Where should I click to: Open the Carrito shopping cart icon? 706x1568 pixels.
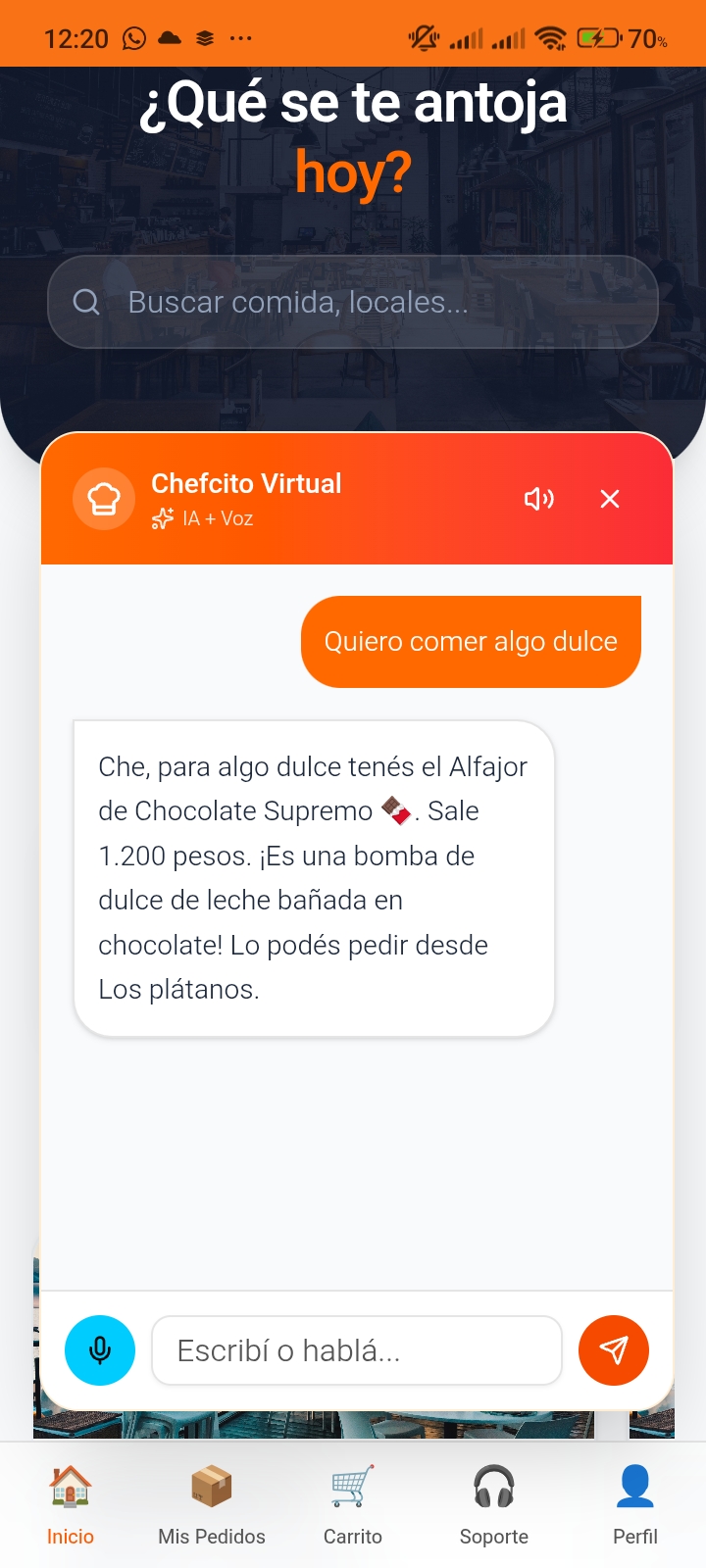(352, 1486)
